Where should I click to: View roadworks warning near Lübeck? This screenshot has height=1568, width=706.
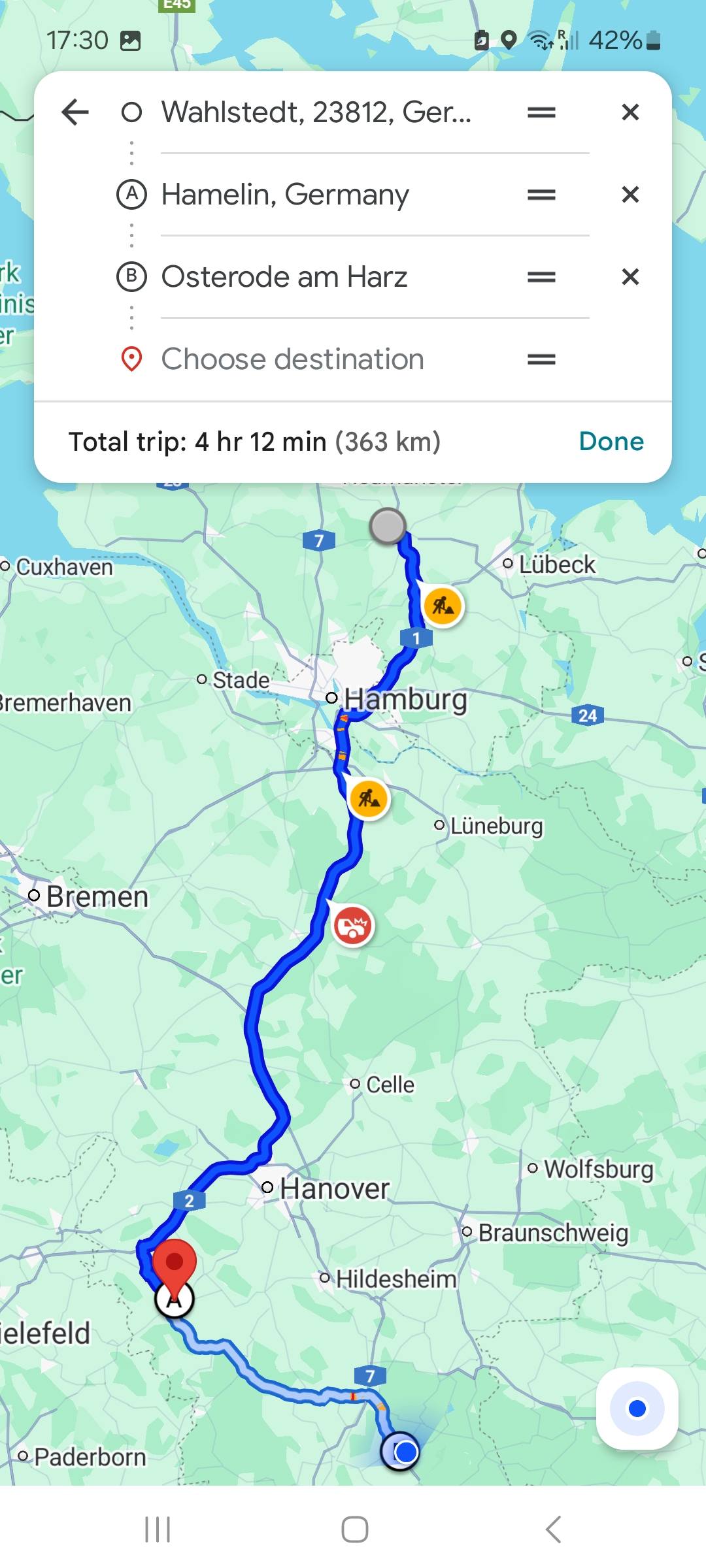(x=443, y=606)
